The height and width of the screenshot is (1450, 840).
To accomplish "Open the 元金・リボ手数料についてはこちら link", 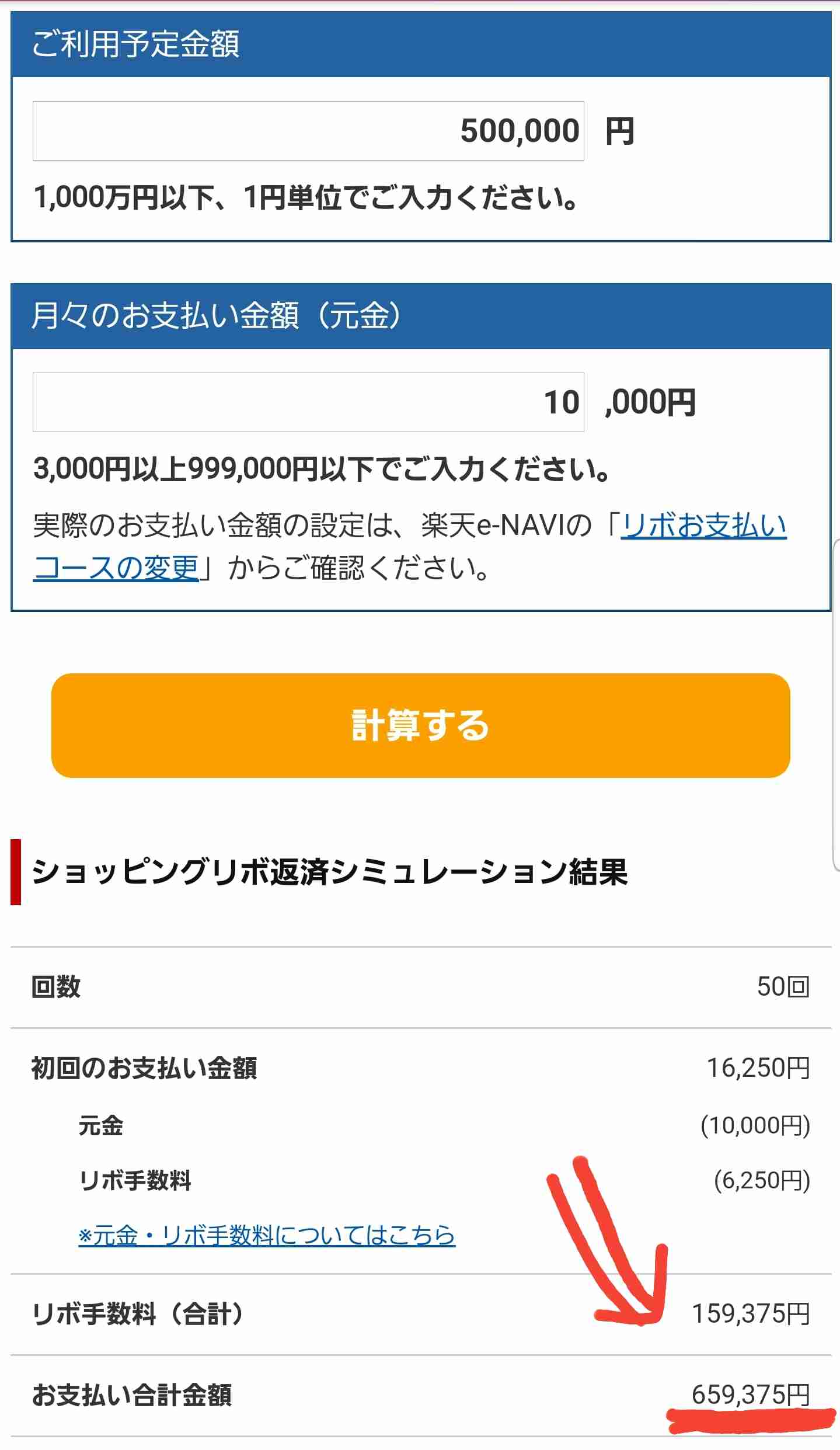I will (x=267, y=1235).
